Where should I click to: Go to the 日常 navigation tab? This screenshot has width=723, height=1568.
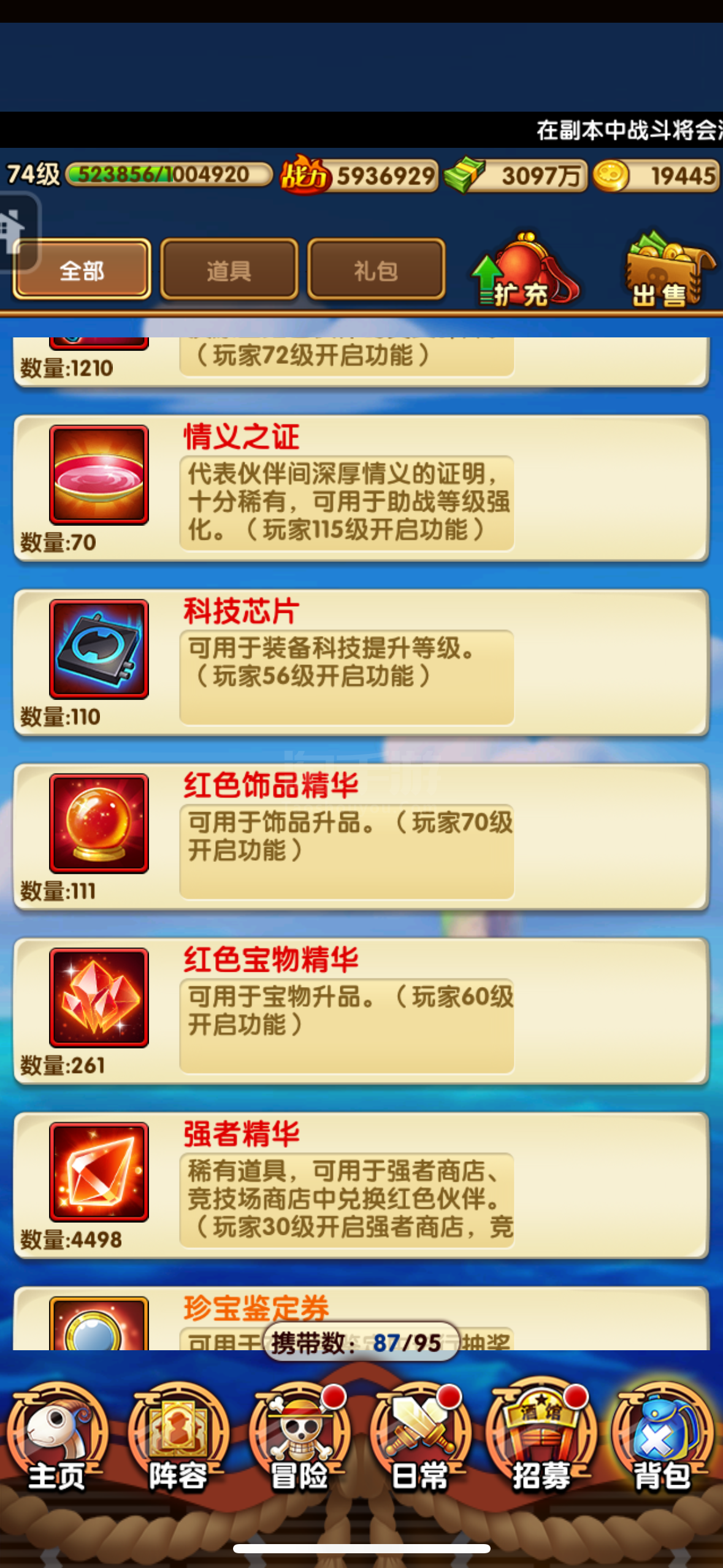(421, 1438)
